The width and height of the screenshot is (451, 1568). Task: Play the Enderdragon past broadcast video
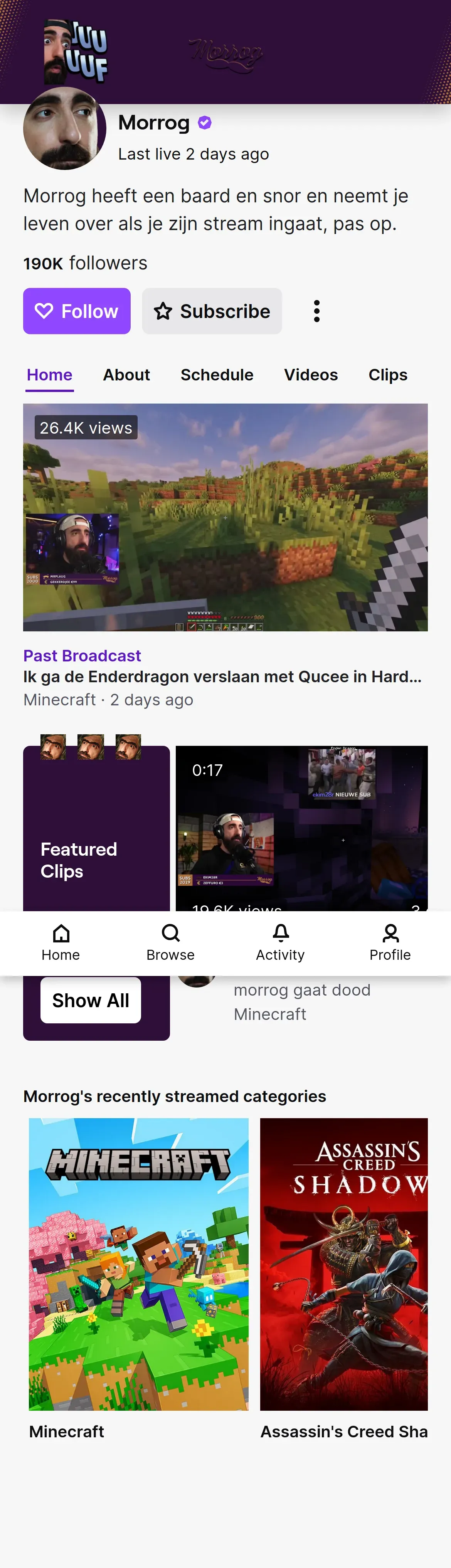(x=225, y=517)
